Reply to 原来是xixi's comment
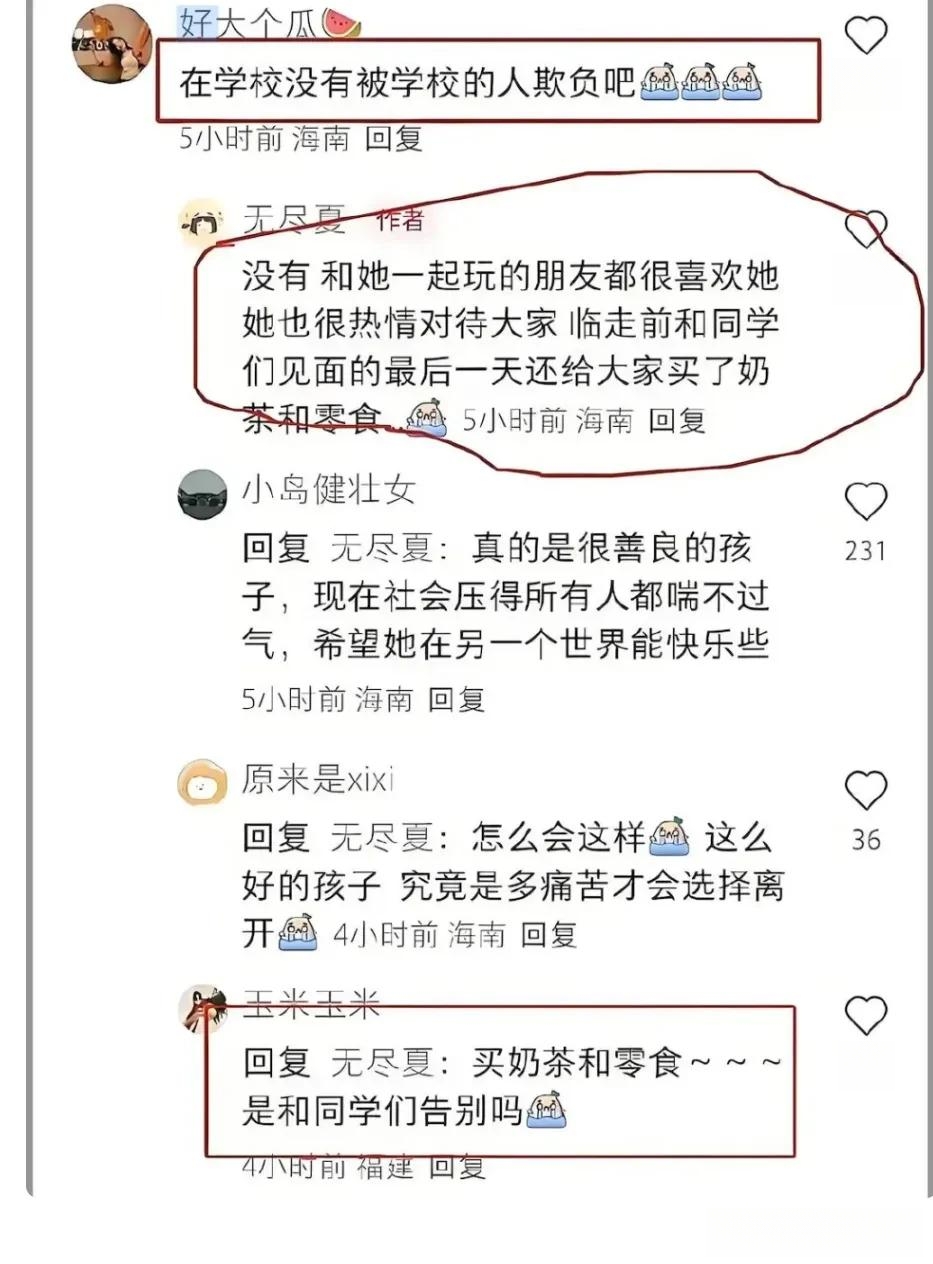The image size is (933, 1264). [549, 936]
